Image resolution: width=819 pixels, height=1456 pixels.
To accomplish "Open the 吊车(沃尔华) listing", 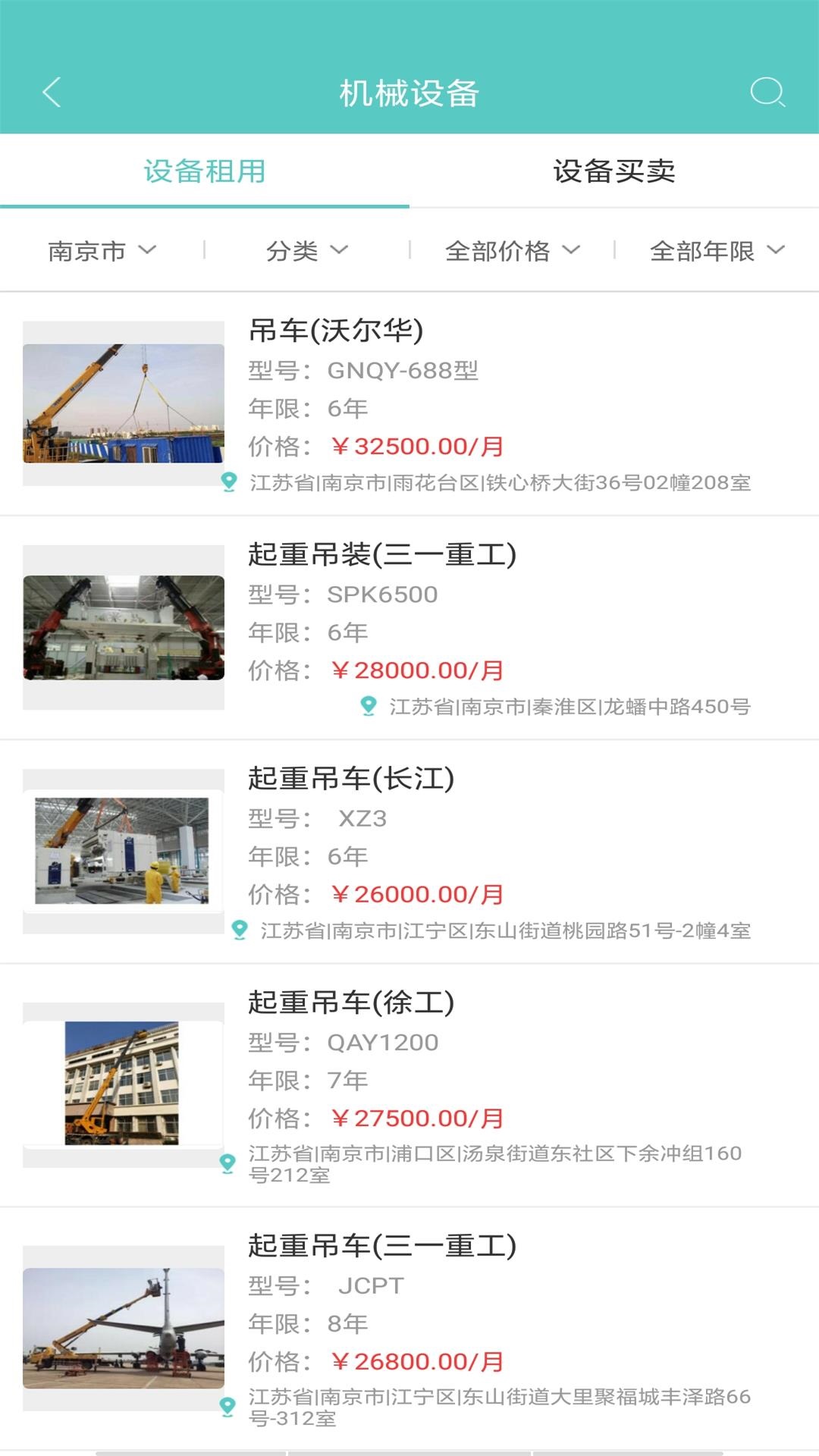I will pos(409,404).
